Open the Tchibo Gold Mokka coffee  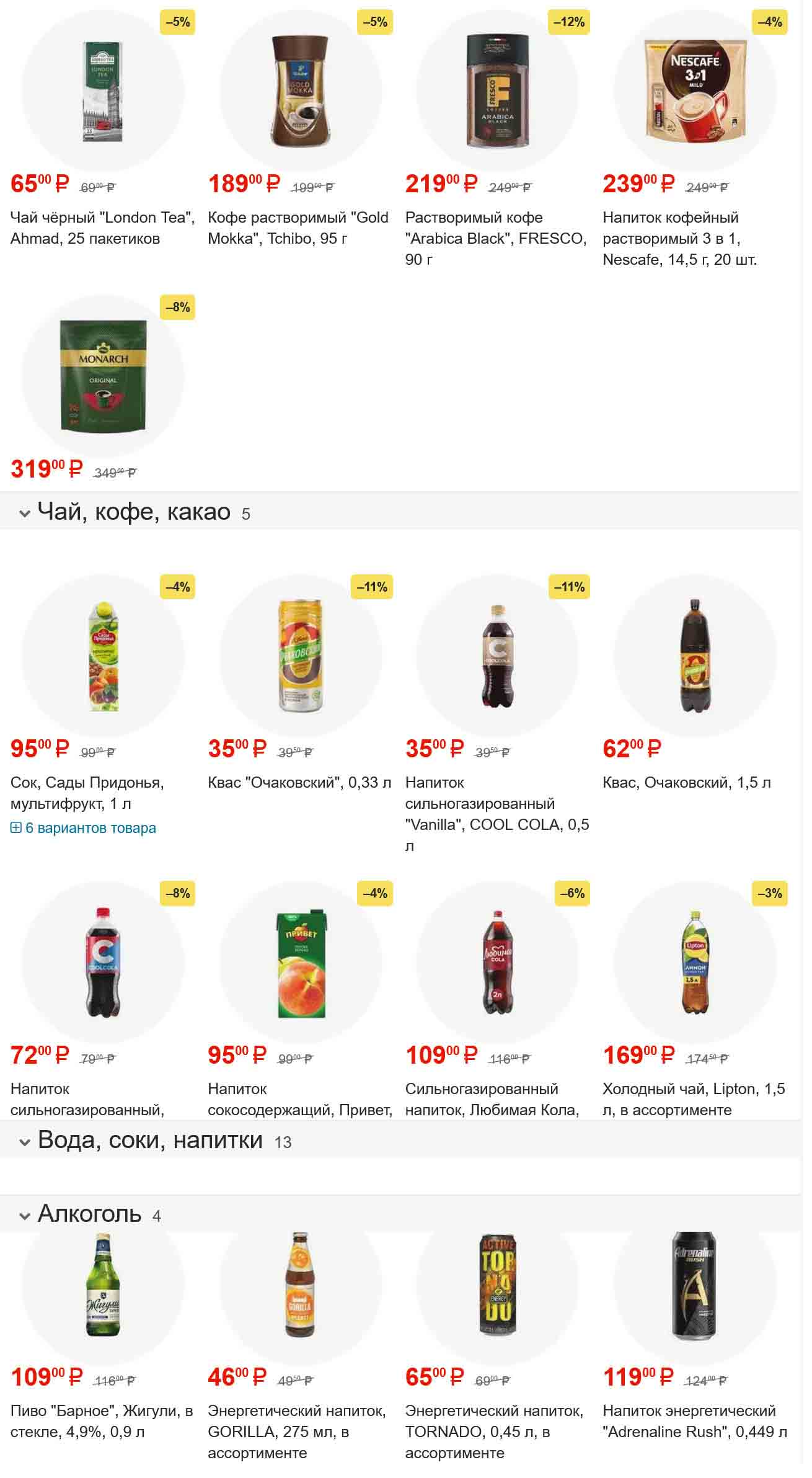[298, 228]
